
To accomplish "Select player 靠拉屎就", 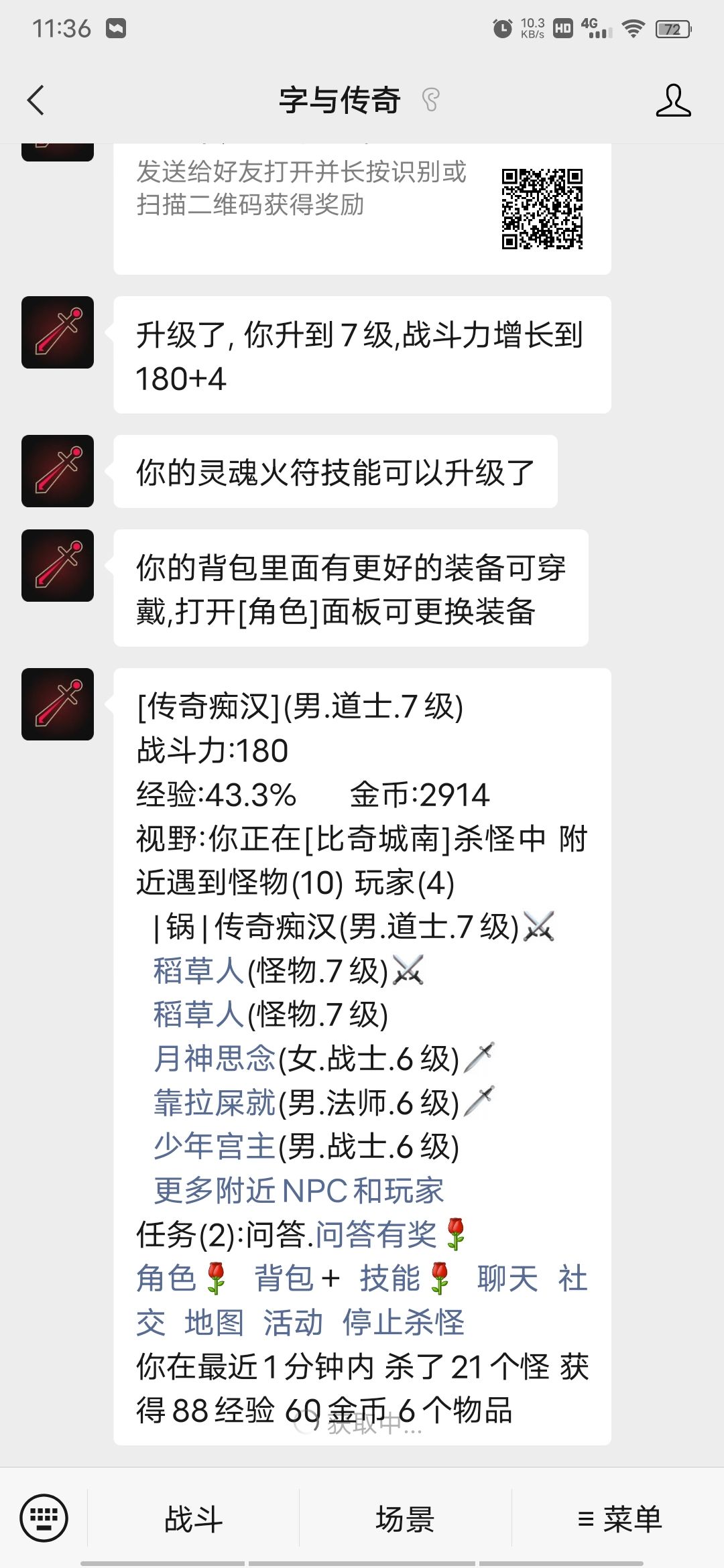I will click(215, 1102).
